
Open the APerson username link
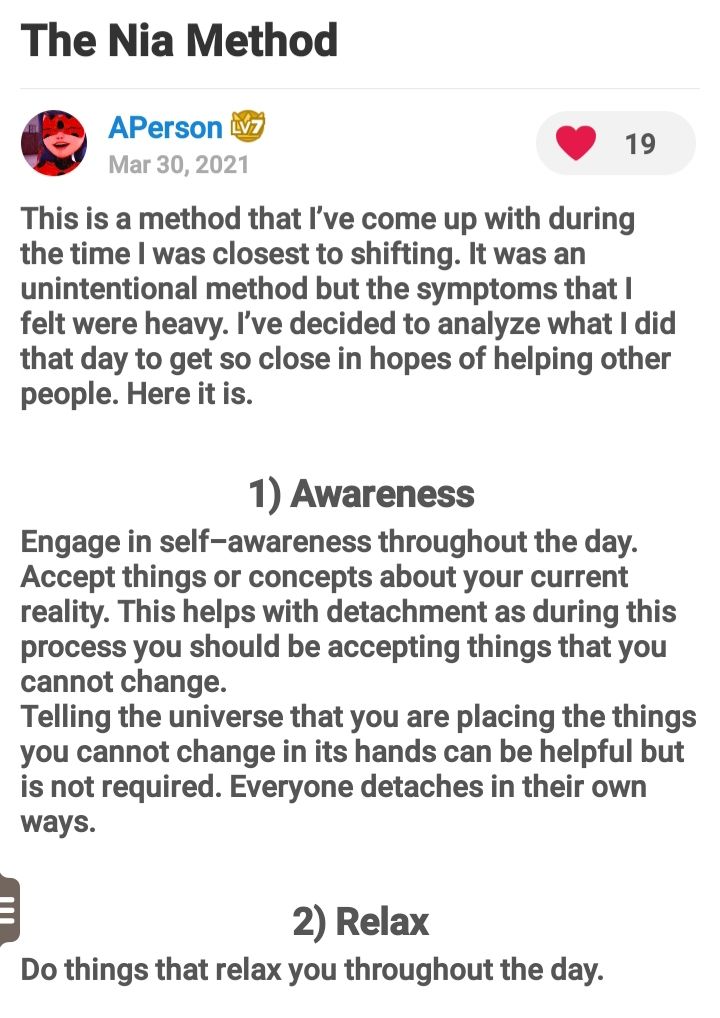164,128
